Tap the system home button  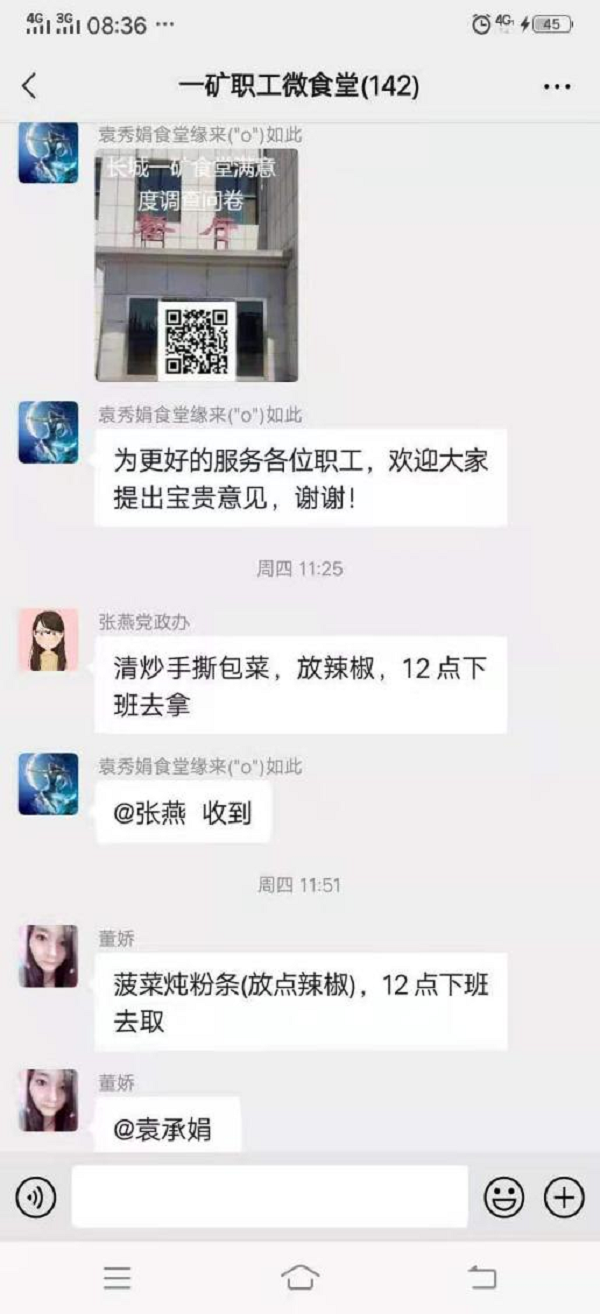click(x=300, y=1277)
